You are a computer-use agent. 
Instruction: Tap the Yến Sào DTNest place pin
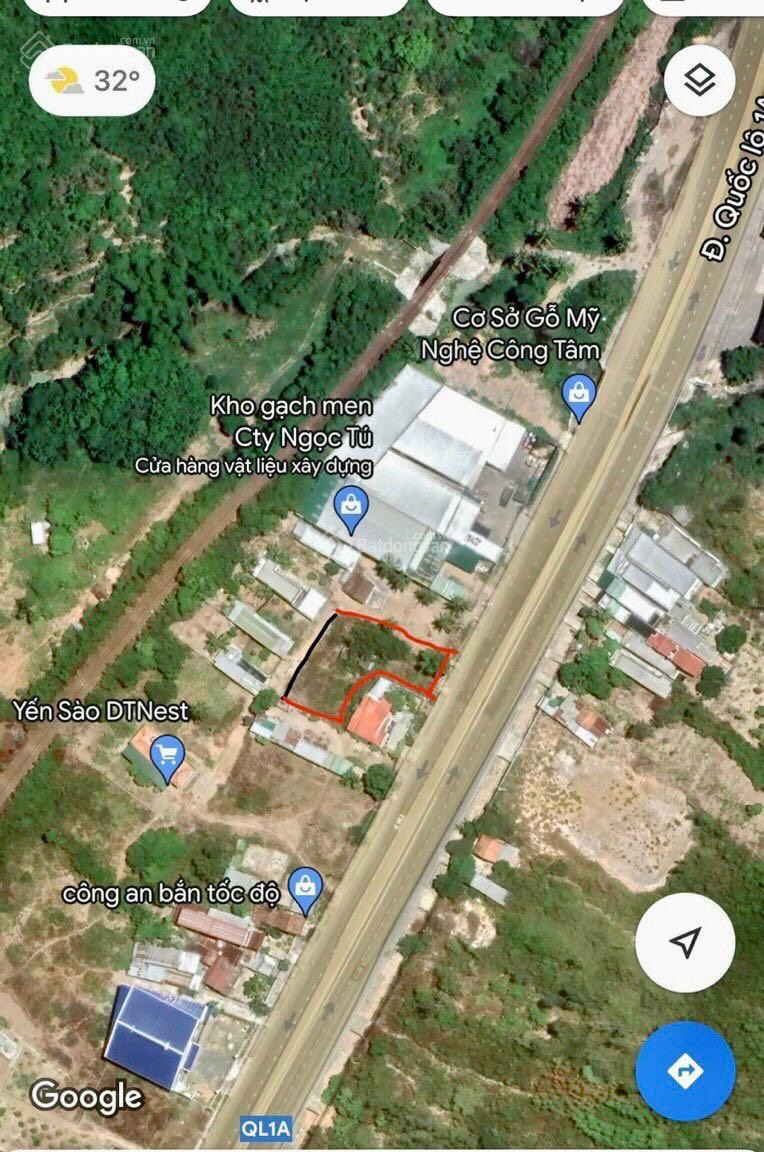(166, 756)
